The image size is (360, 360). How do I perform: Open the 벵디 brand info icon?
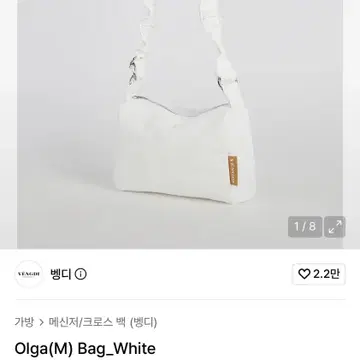coord(80,274)
